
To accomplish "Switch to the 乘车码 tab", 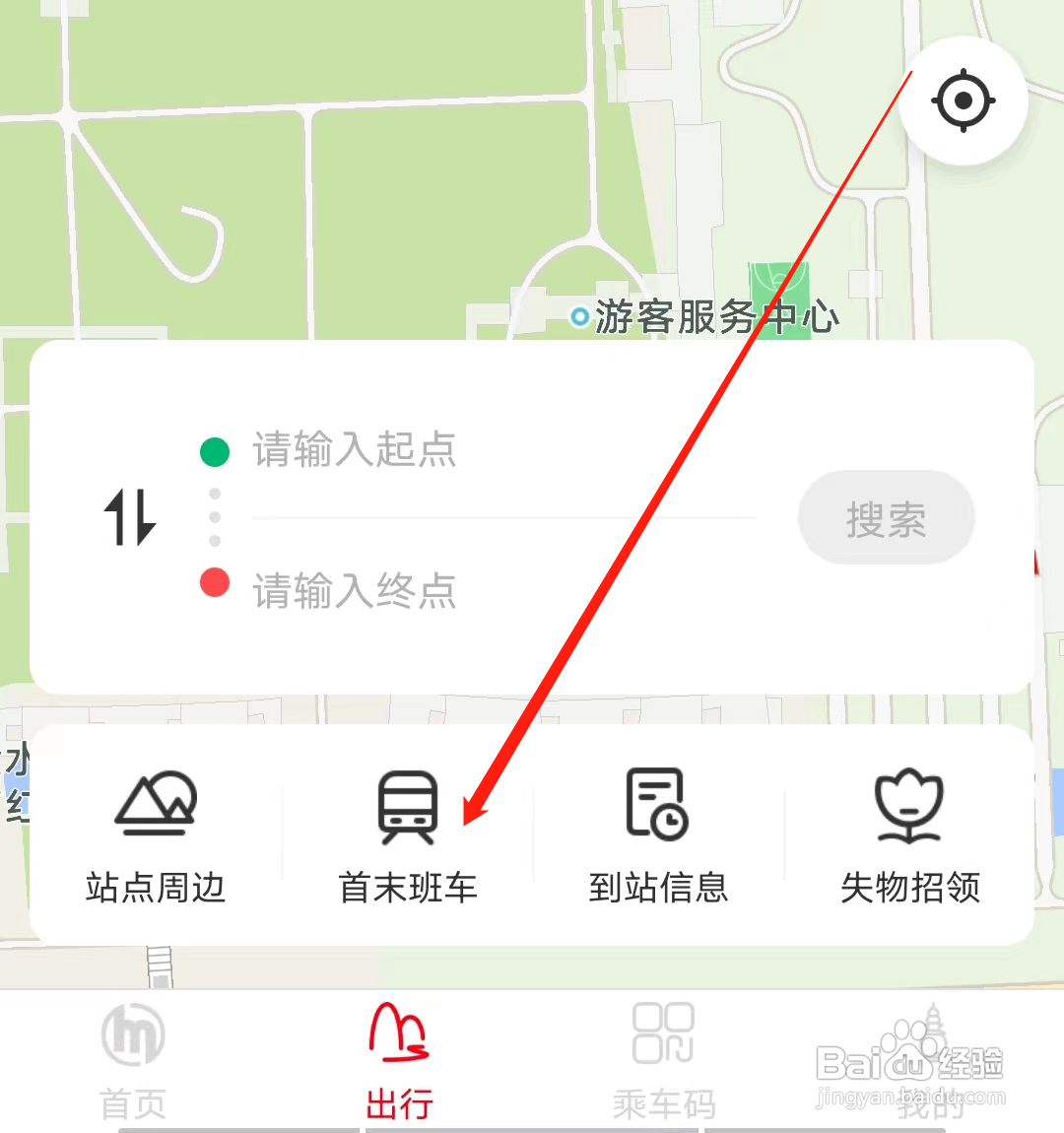I will click(x=664, y=1059).
